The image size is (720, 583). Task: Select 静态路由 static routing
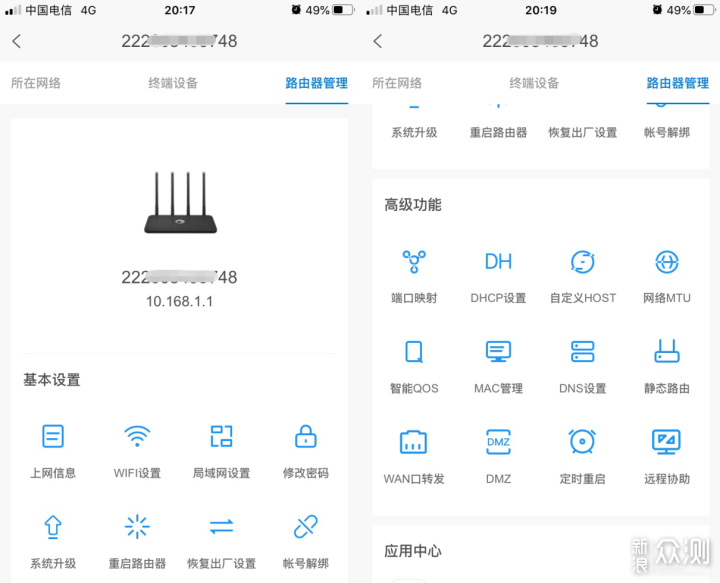[x=667, y=367]
